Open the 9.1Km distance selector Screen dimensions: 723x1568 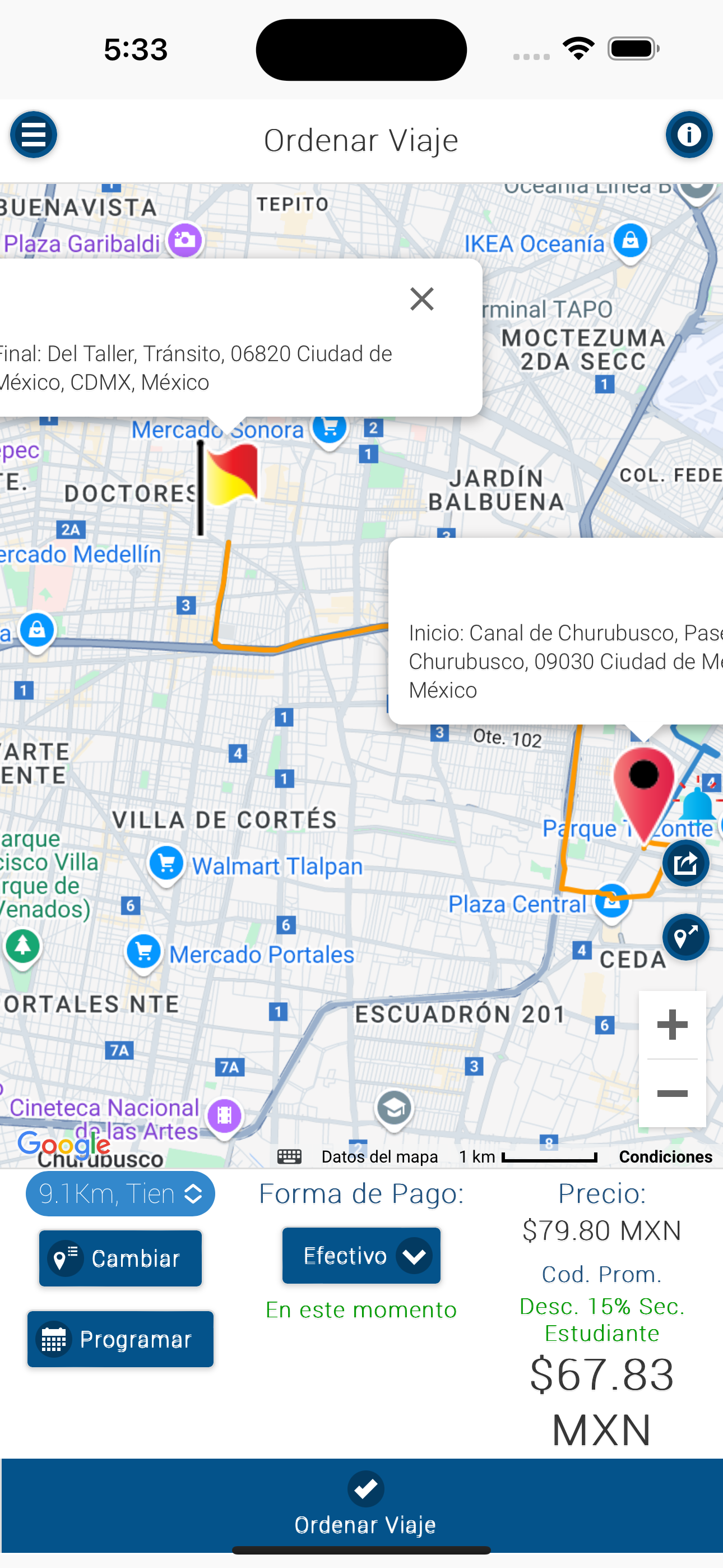pos(120,1193)
